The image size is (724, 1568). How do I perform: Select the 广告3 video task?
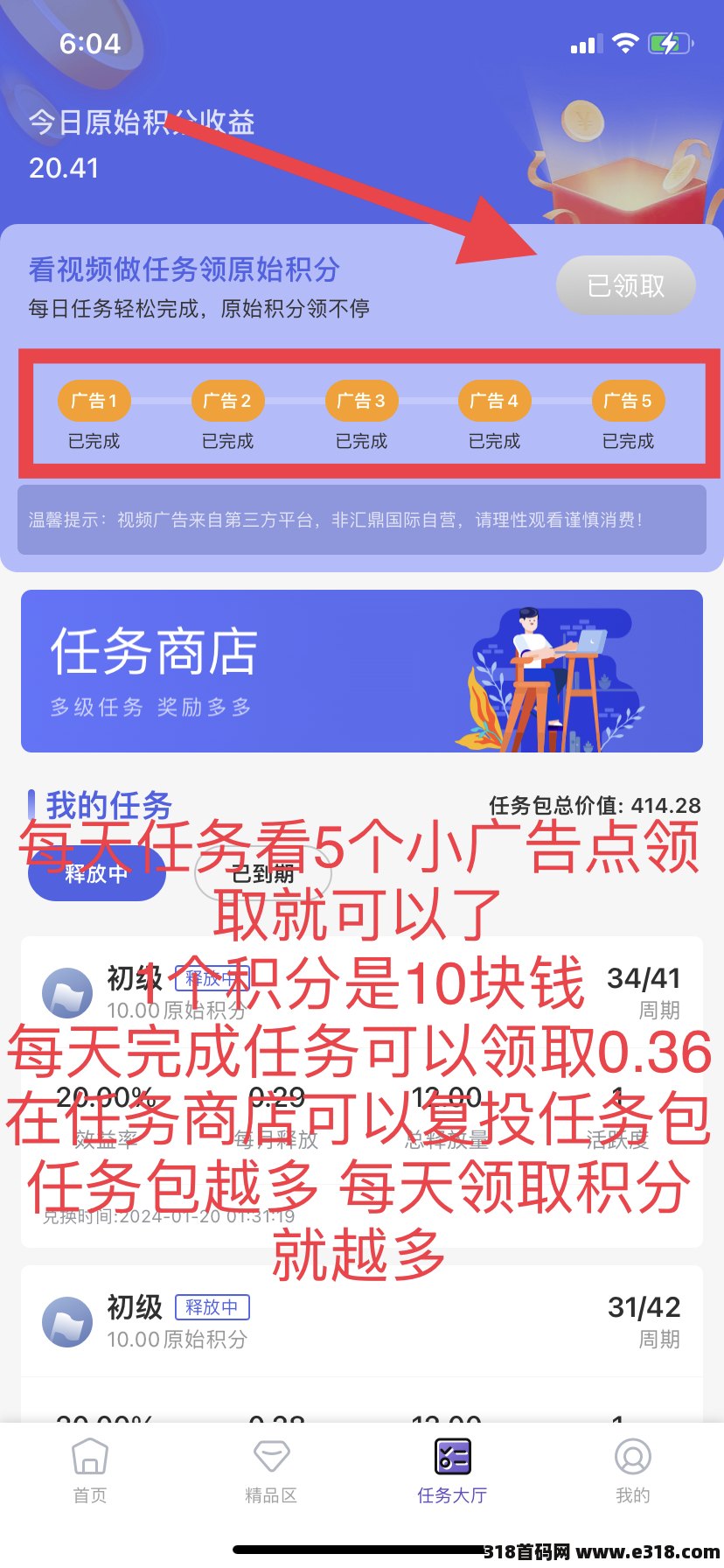[x=361, y=401]
